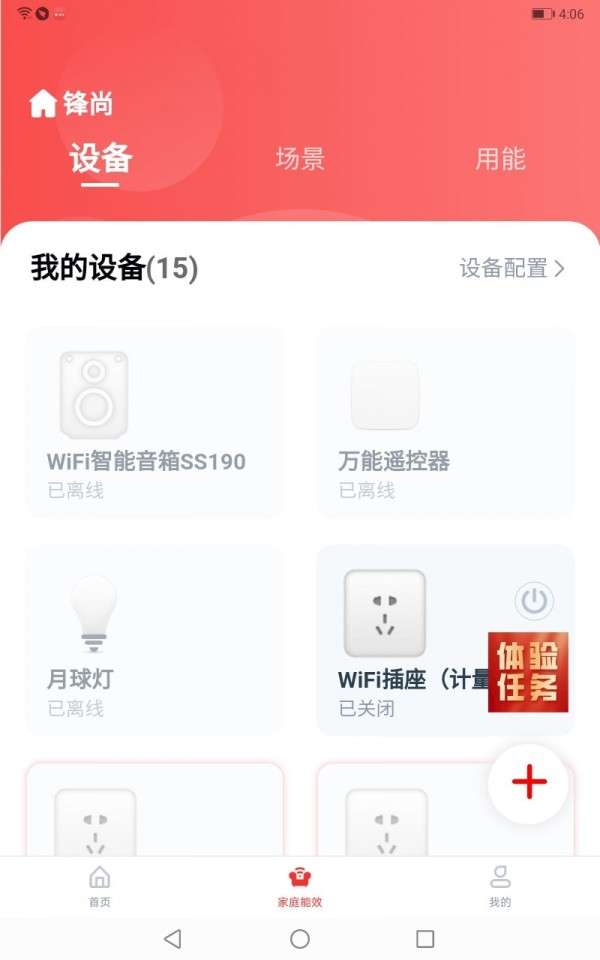
Task: Open the WiFi智能音箱SS190 device card
Action: 155,423
